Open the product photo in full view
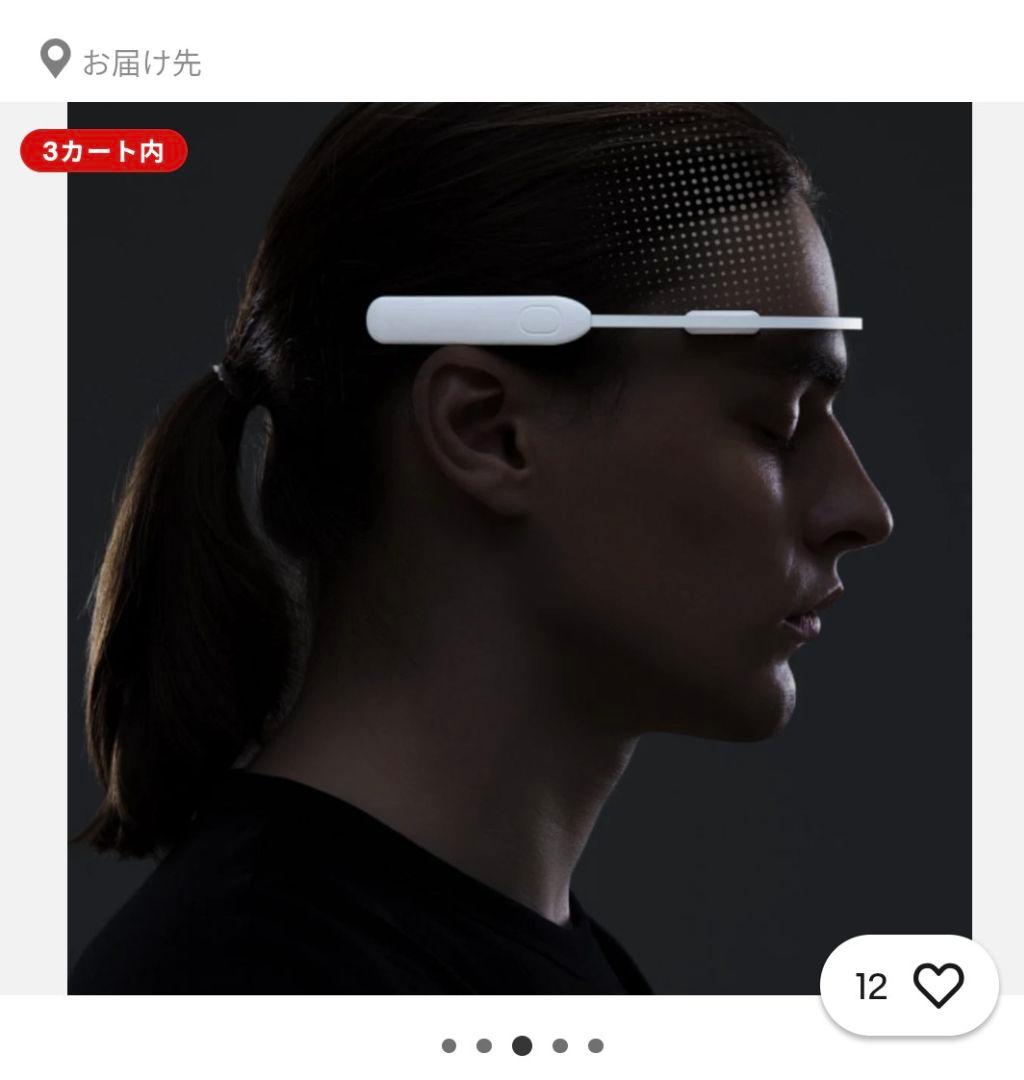 pos(519,548)
